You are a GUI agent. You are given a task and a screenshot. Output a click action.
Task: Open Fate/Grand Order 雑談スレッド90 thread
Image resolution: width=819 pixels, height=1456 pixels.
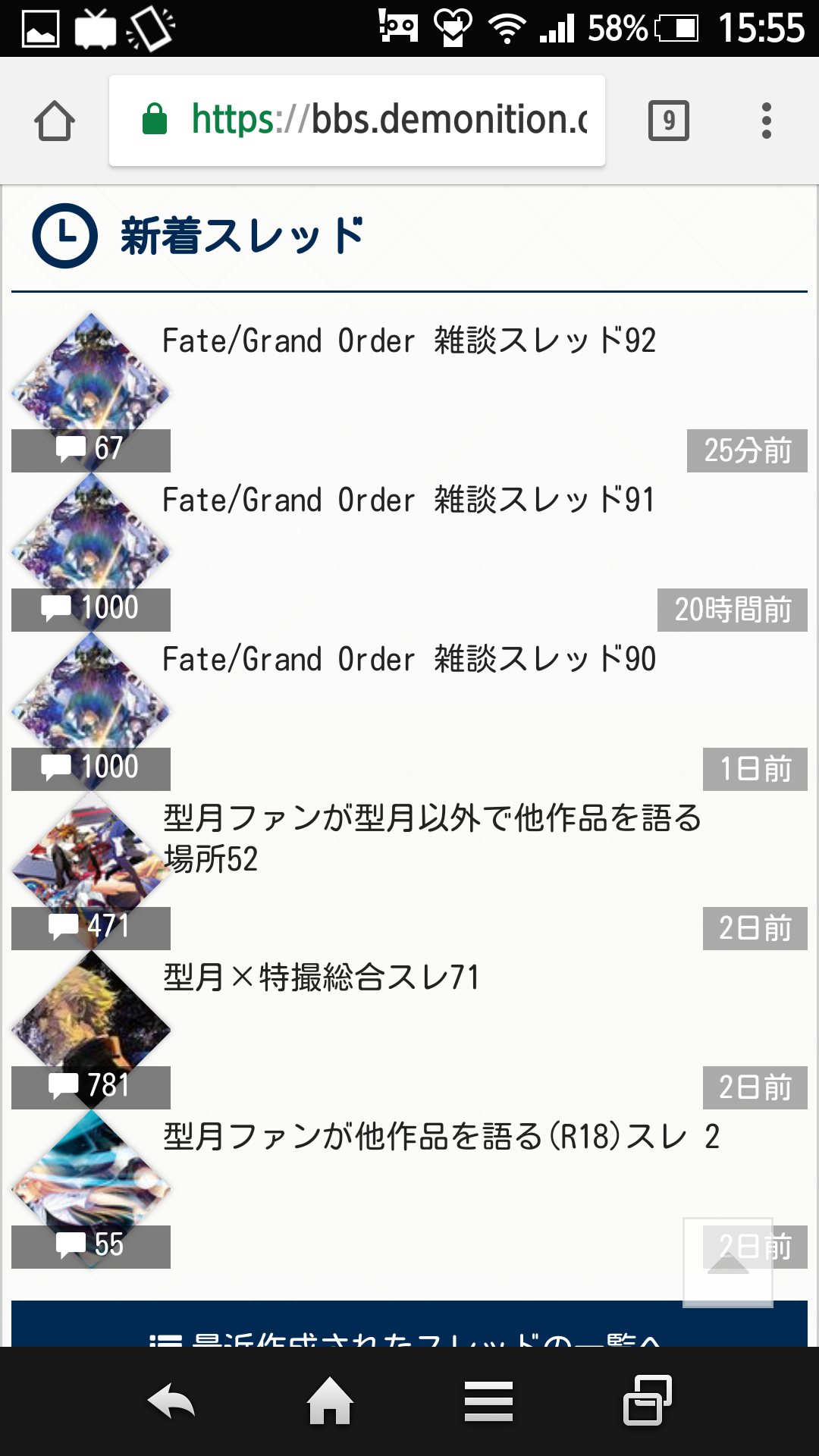tap(409, 660)
